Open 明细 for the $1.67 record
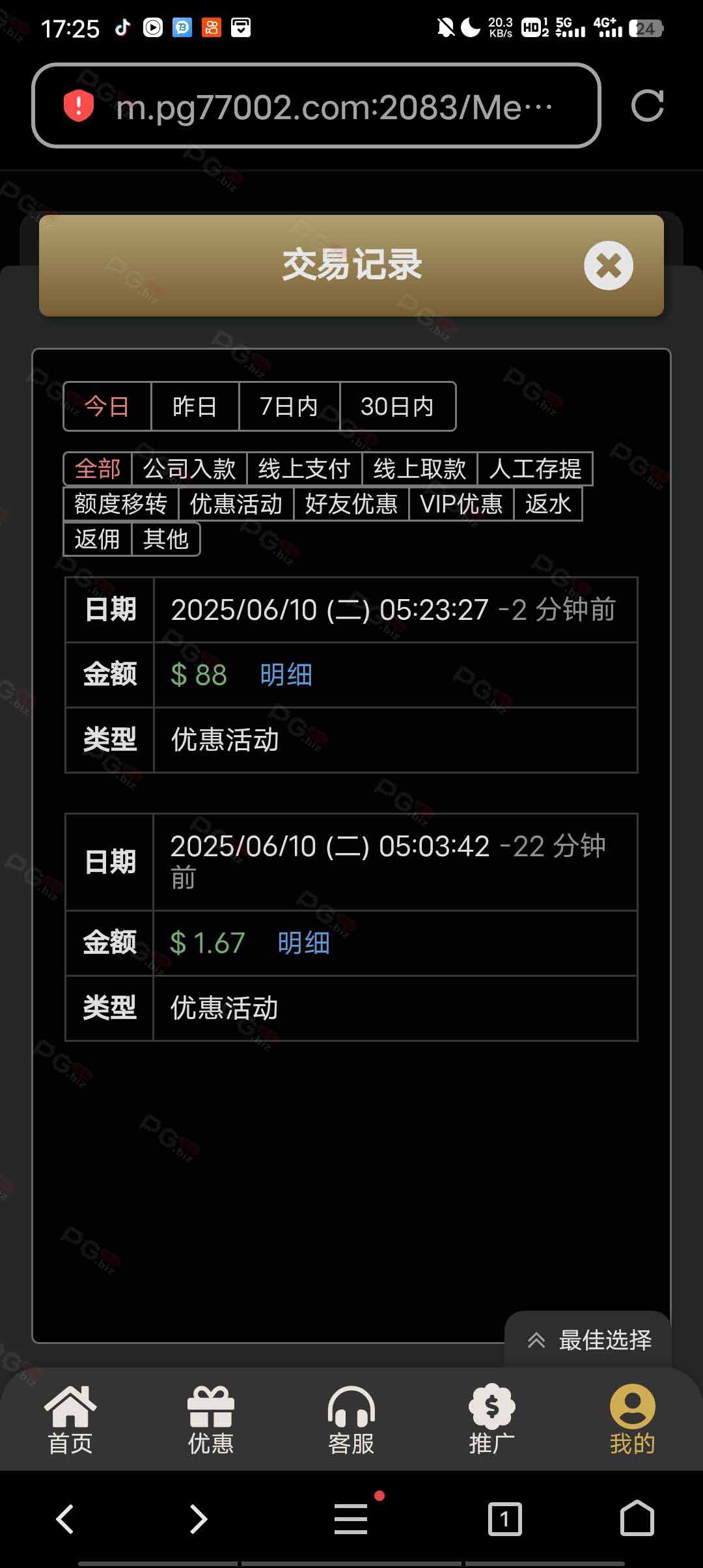The width and height of the screenshot is (703, 1568). tap(303, 943)
